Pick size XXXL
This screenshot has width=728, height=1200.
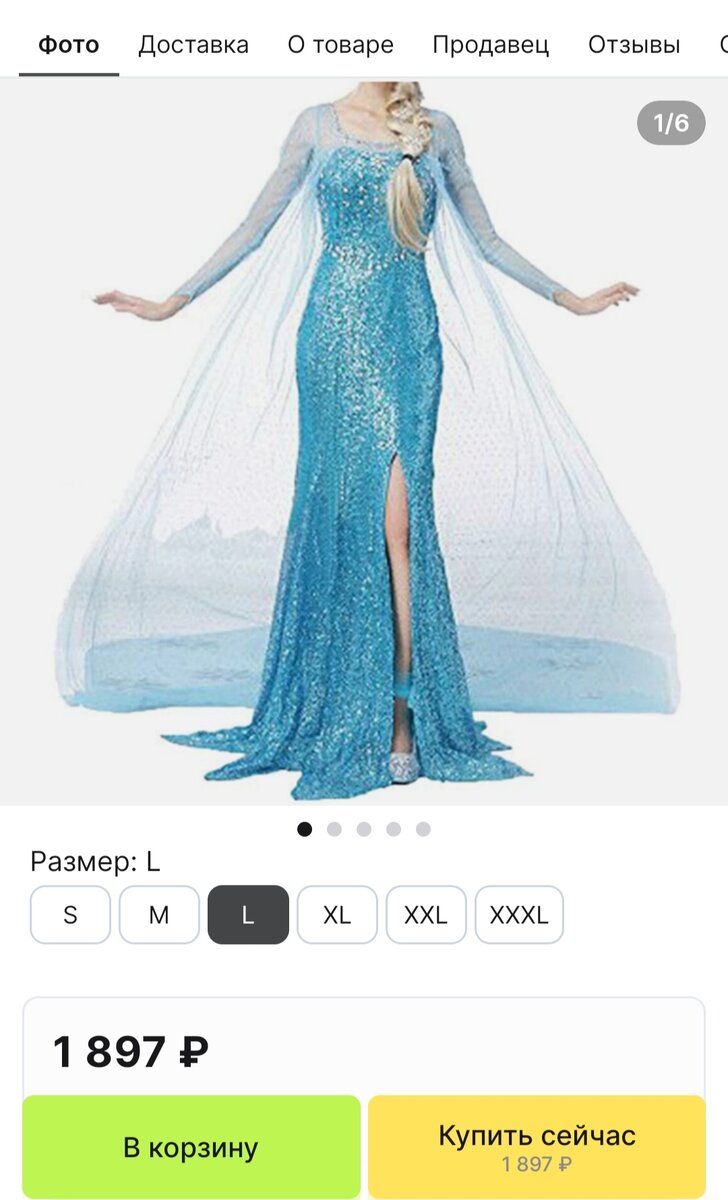519,915
